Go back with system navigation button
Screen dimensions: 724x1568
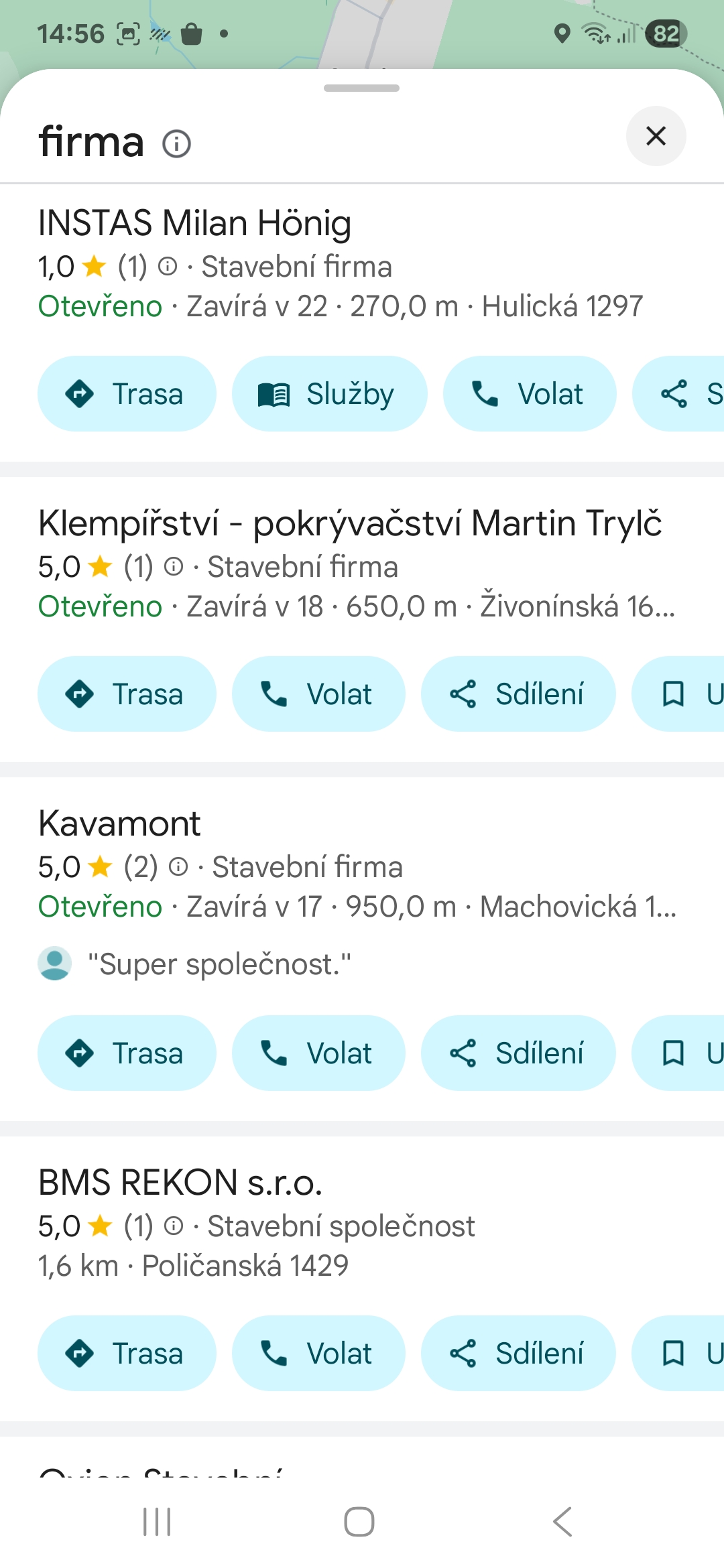tap(562, 1522)
